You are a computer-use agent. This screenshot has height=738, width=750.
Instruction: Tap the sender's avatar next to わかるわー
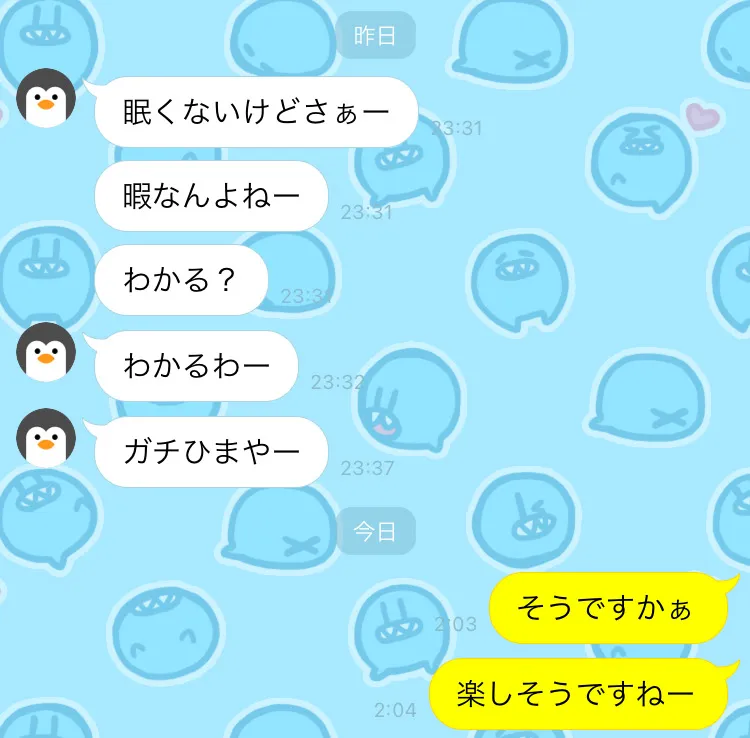[46, 352]
